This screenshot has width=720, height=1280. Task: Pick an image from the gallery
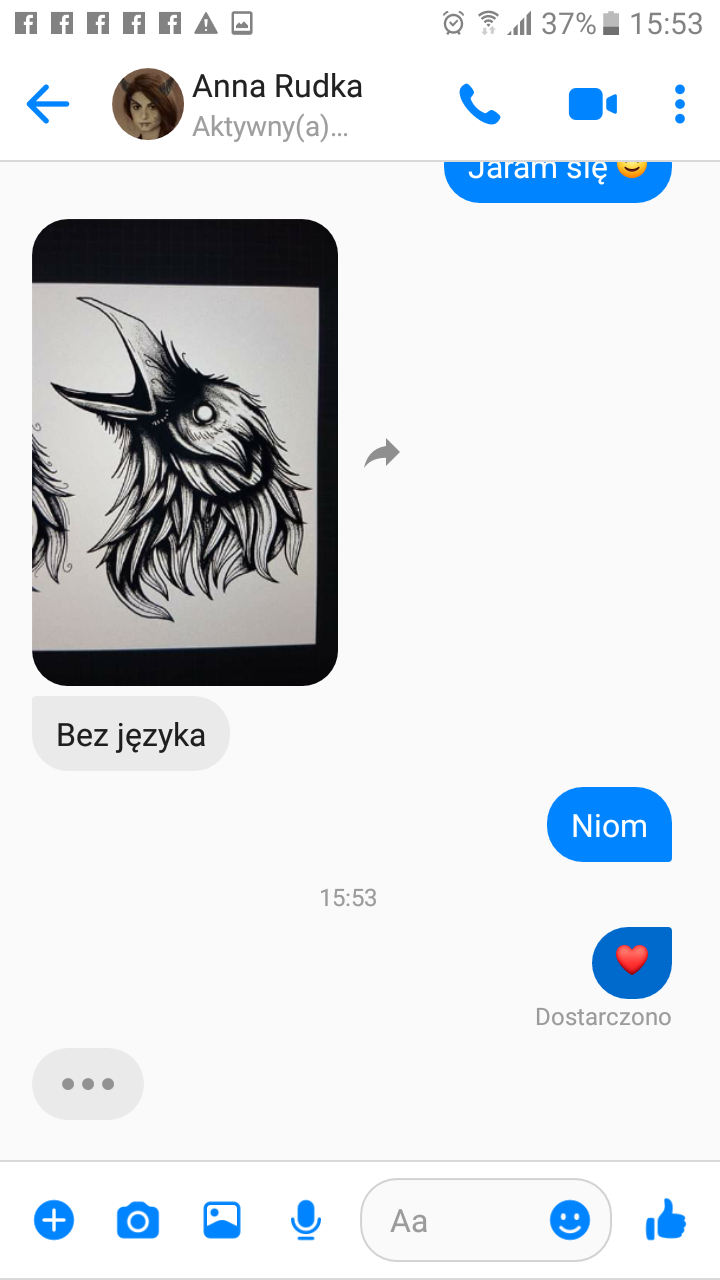click(222, 1220)
